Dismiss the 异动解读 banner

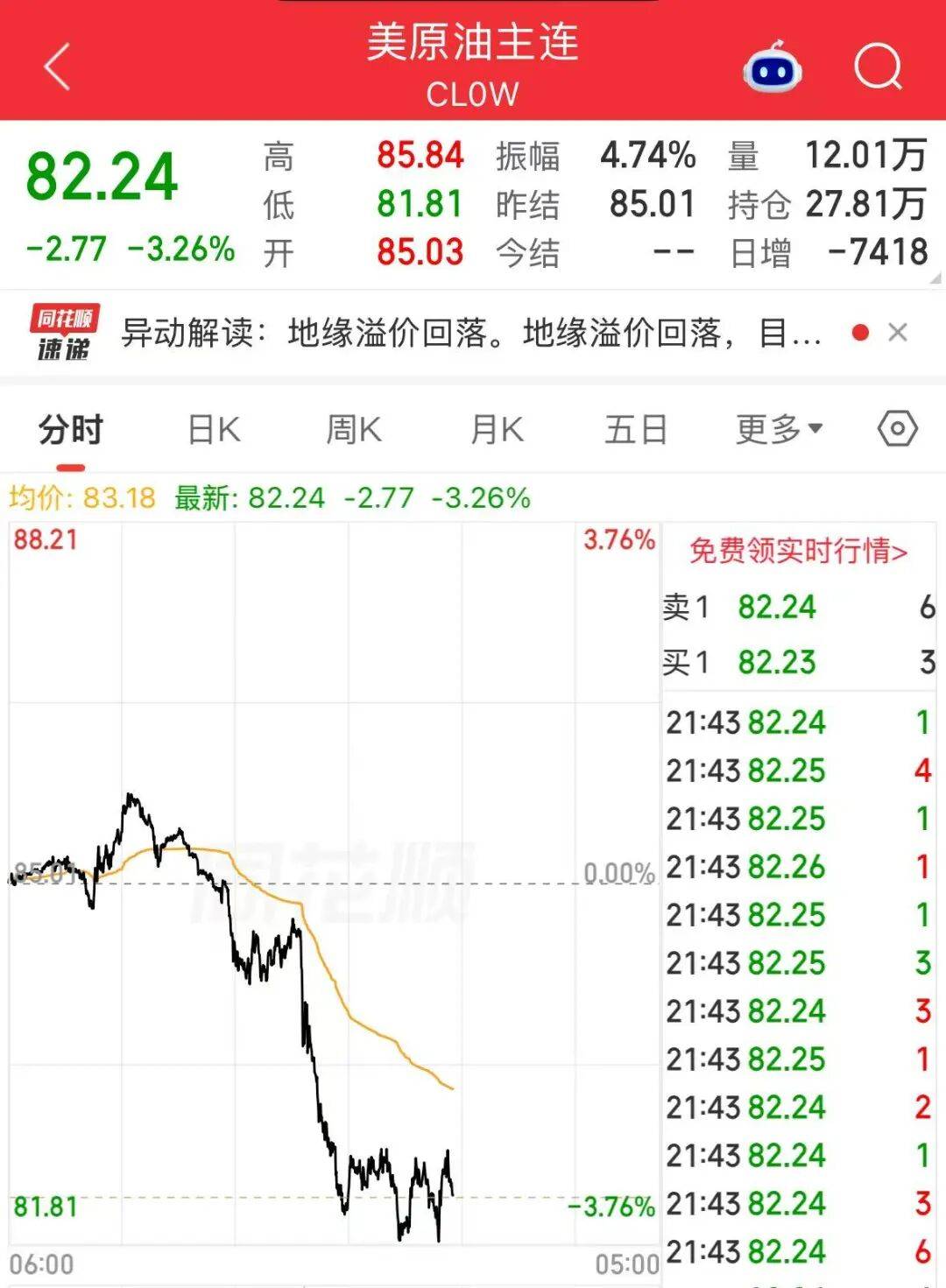click(x=898, y=333)
